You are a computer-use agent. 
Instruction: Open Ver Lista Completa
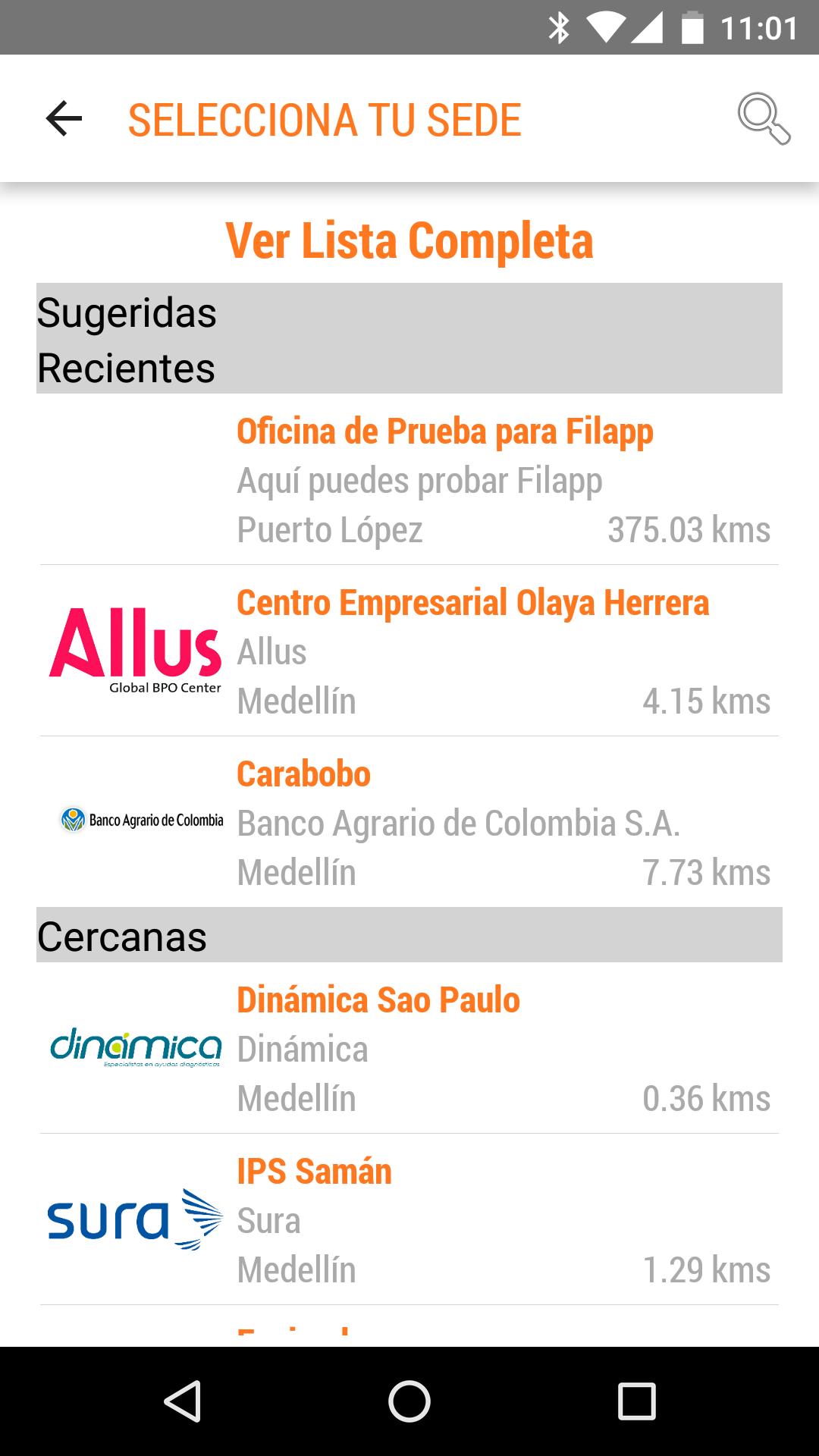pyautogui.click(x=409, y=241)
